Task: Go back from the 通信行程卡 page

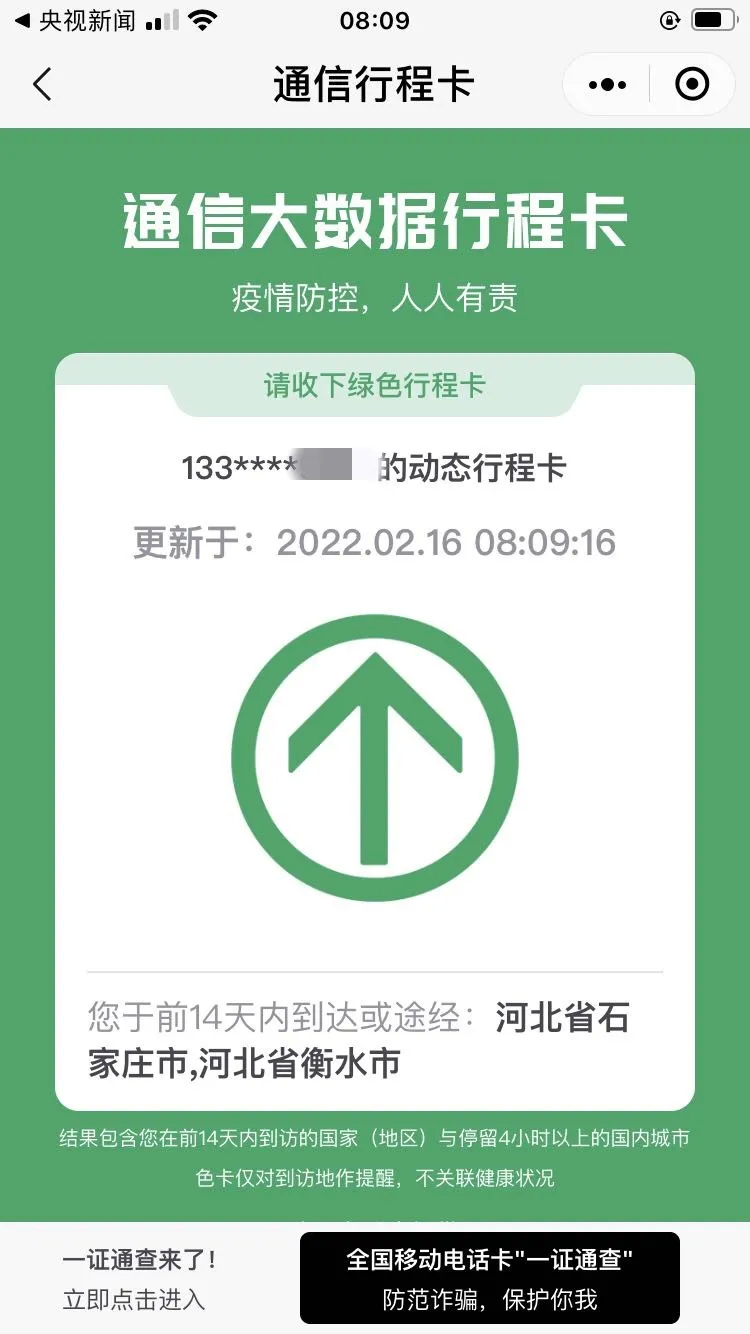Action: coord(42,85)
